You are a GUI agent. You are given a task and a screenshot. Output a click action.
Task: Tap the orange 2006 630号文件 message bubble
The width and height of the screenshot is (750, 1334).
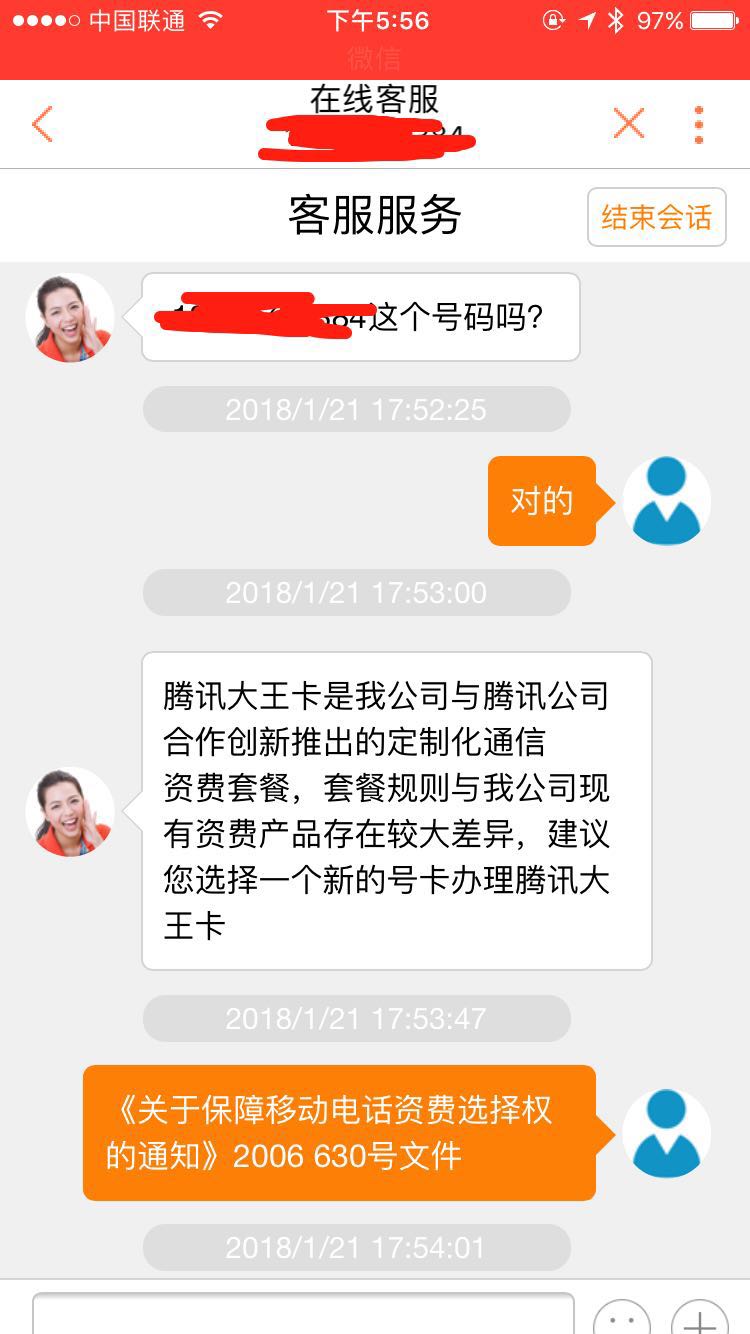(340, 1130)
